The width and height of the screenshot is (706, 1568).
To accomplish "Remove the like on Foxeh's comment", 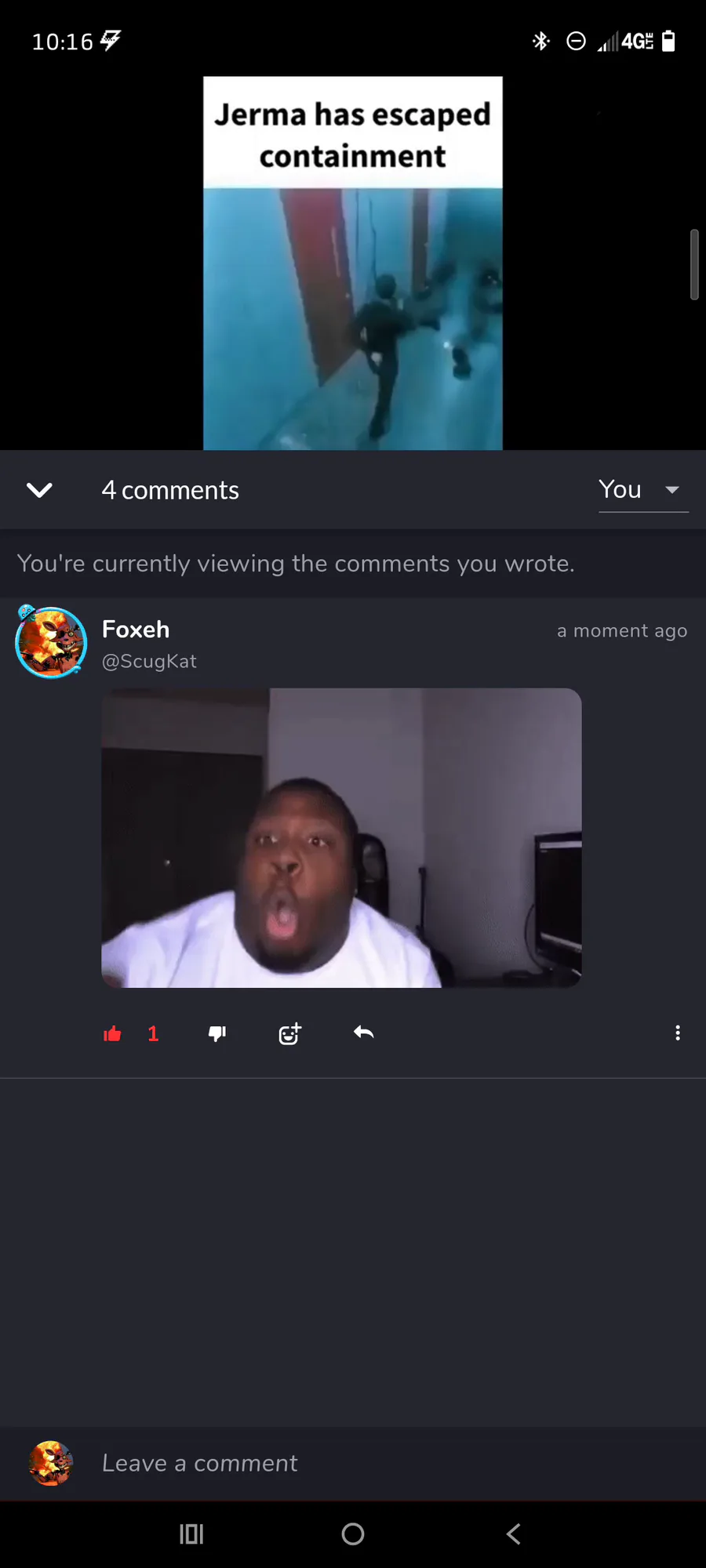I will pyautogui.click(x=113, y=1033).
